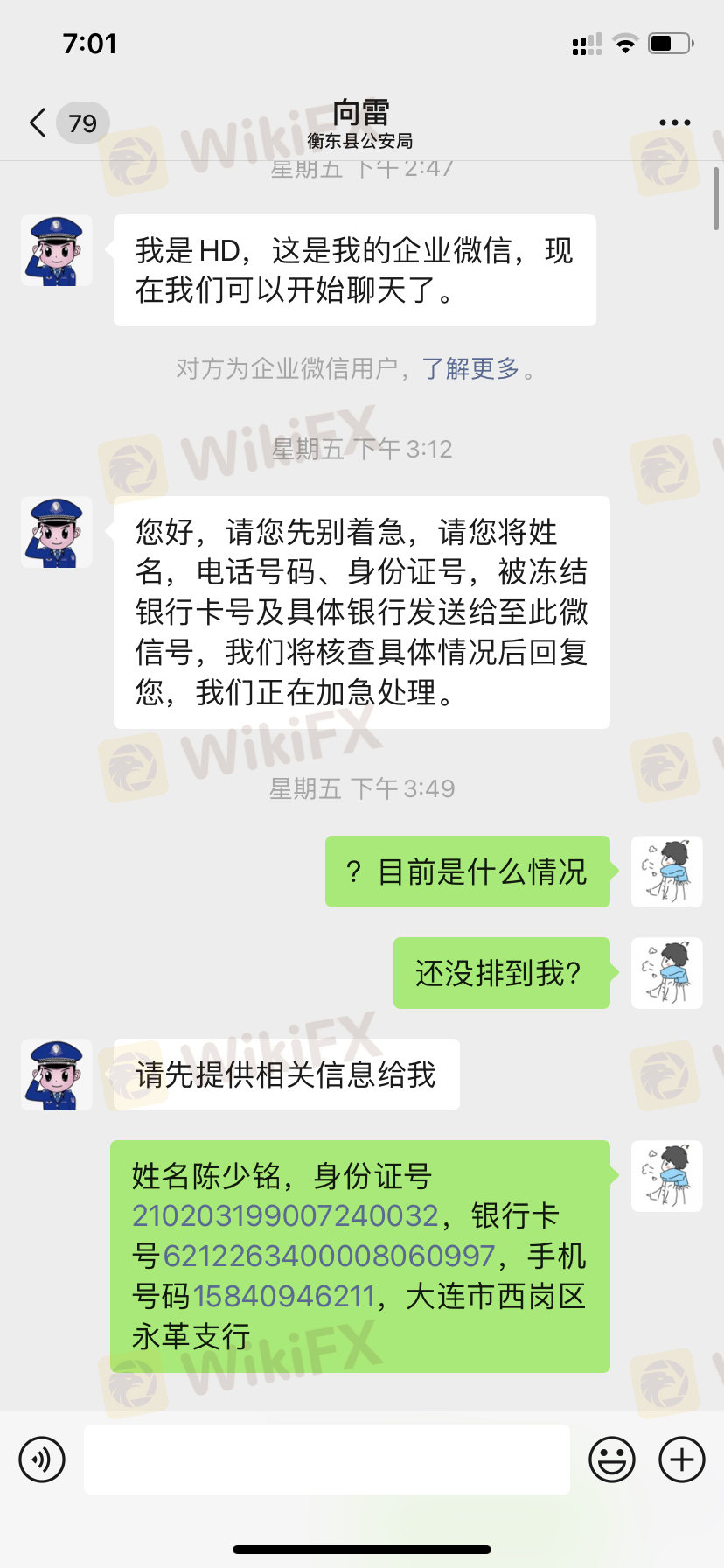Open the three-dot chat options menu
The height and width of the screenshot is (1568, 724).
(x=674, y=123)
